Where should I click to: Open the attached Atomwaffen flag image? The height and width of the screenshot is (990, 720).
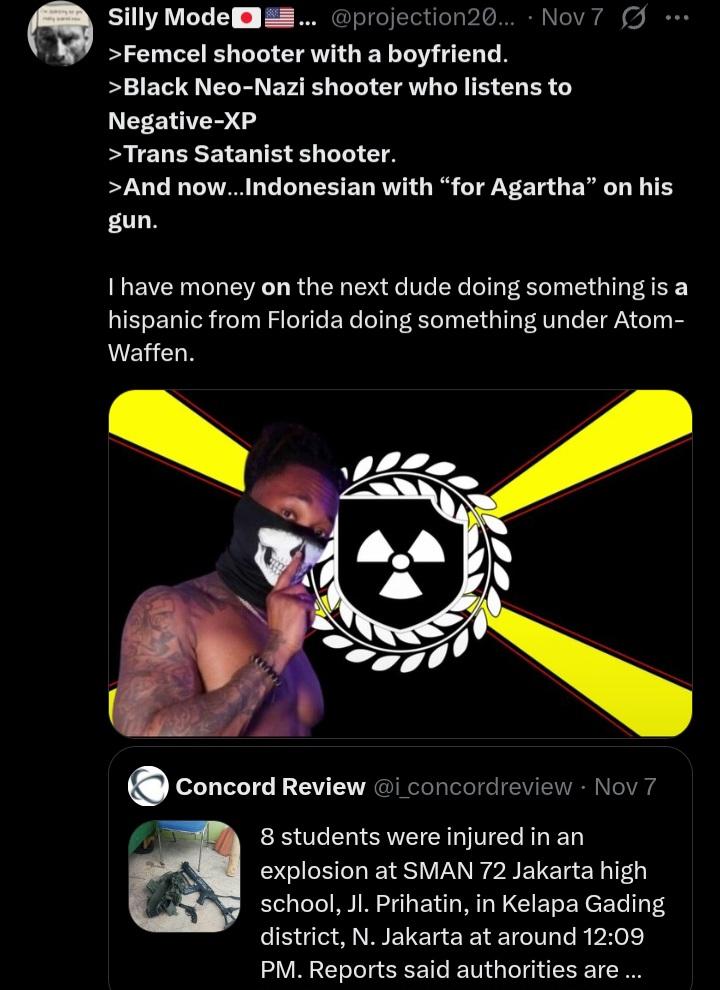pyautogui.click(x=400, y=563)
